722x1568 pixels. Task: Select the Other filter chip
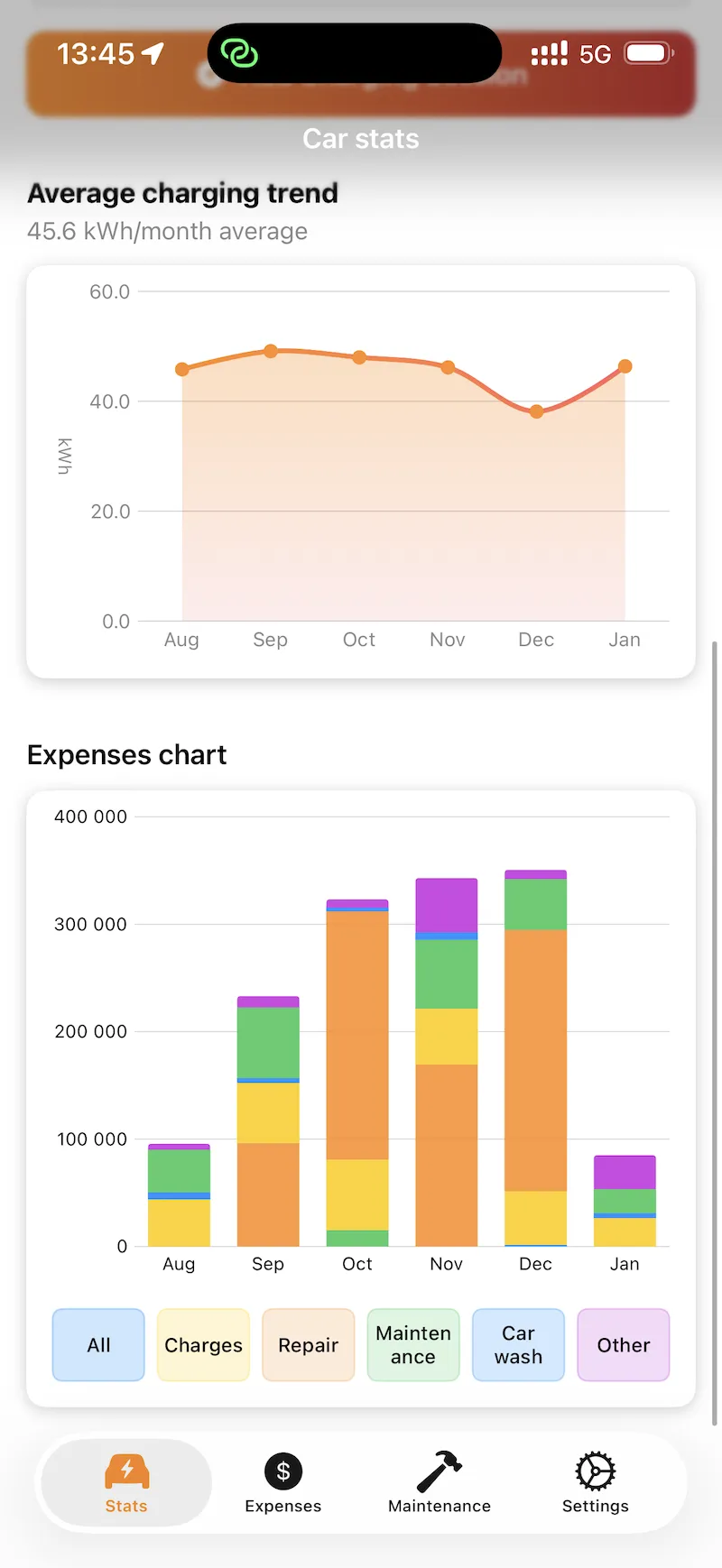click(x=623, y=1344)
